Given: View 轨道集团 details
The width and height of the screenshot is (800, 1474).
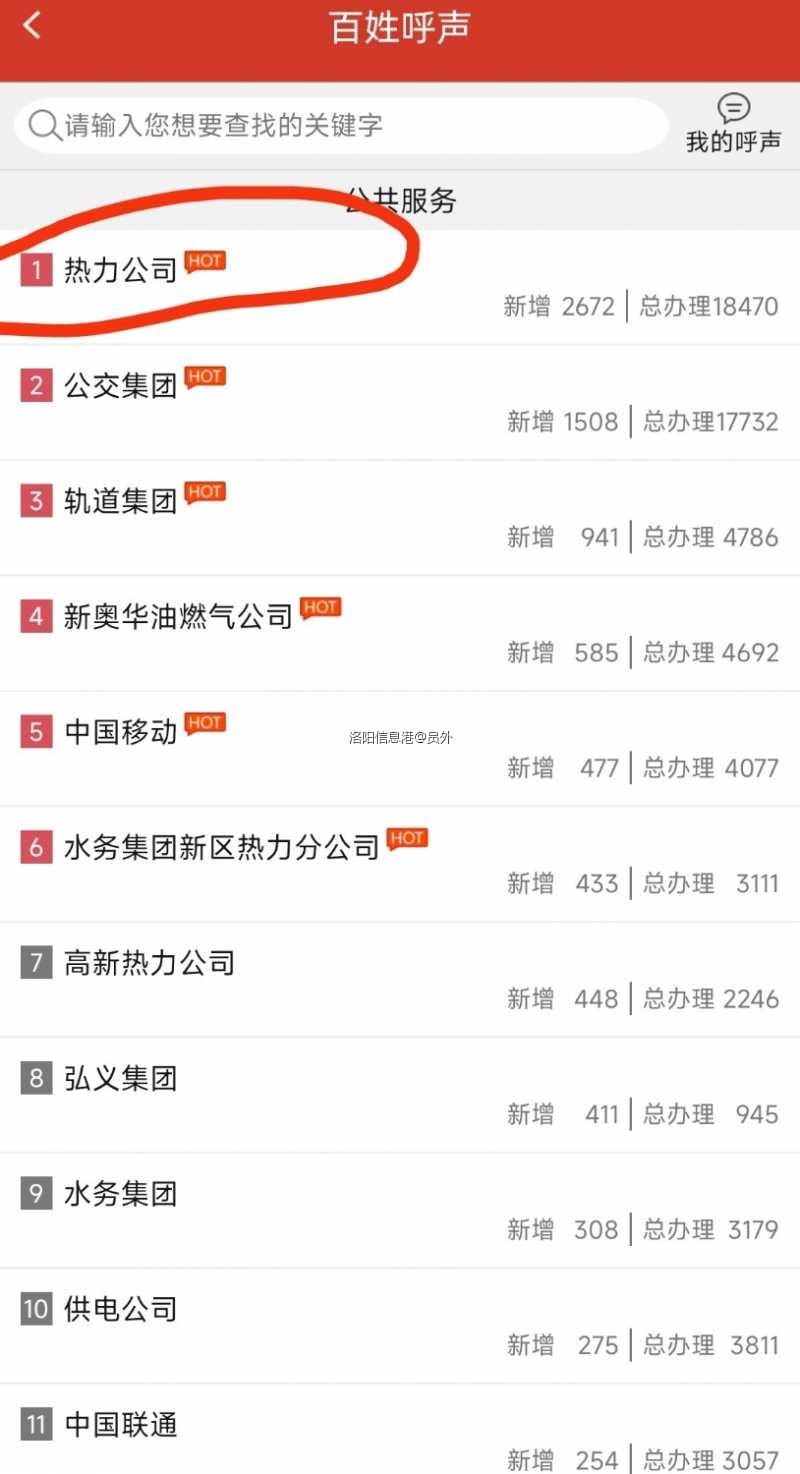Looking at the screenshot, I should [x=120, y=500].
